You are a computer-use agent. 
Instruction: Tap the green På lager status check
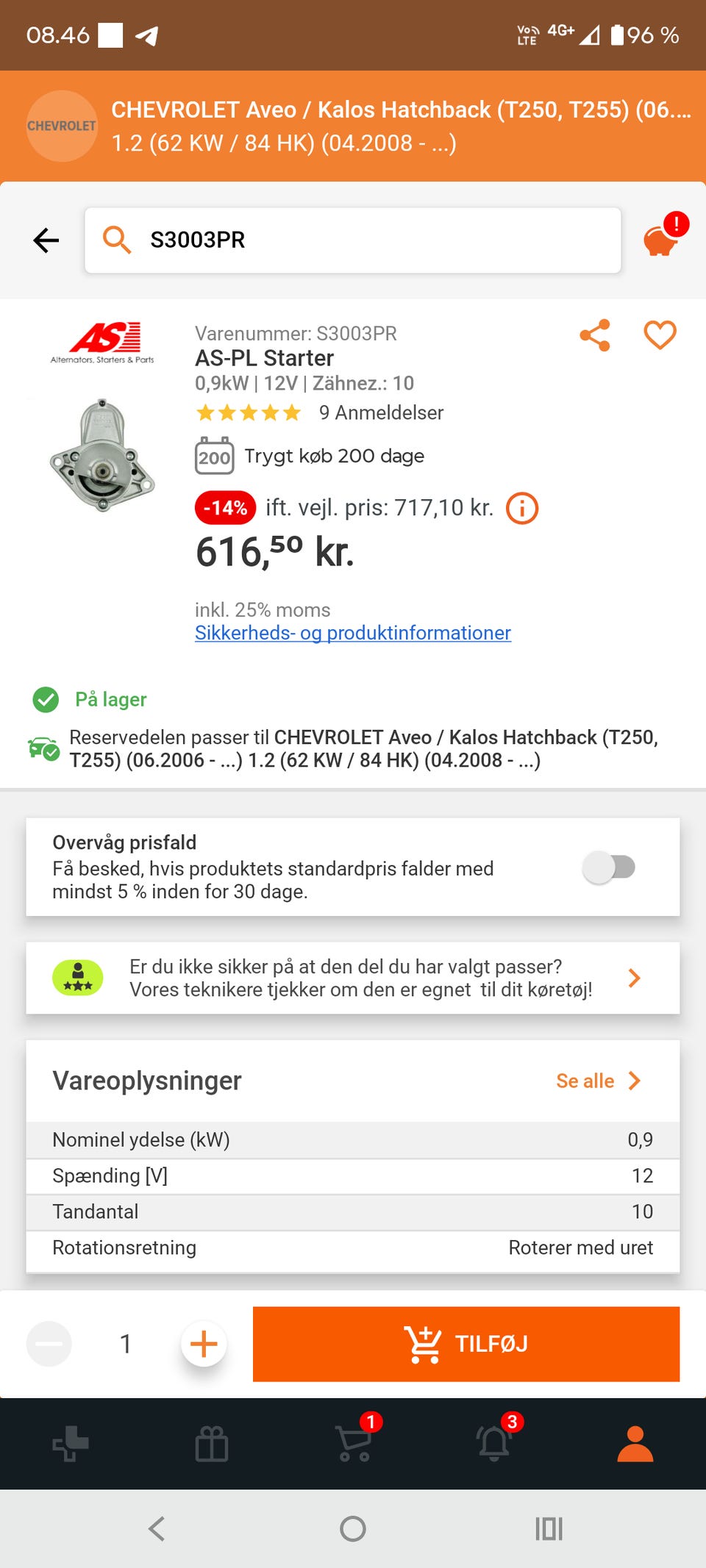(46, 700)
